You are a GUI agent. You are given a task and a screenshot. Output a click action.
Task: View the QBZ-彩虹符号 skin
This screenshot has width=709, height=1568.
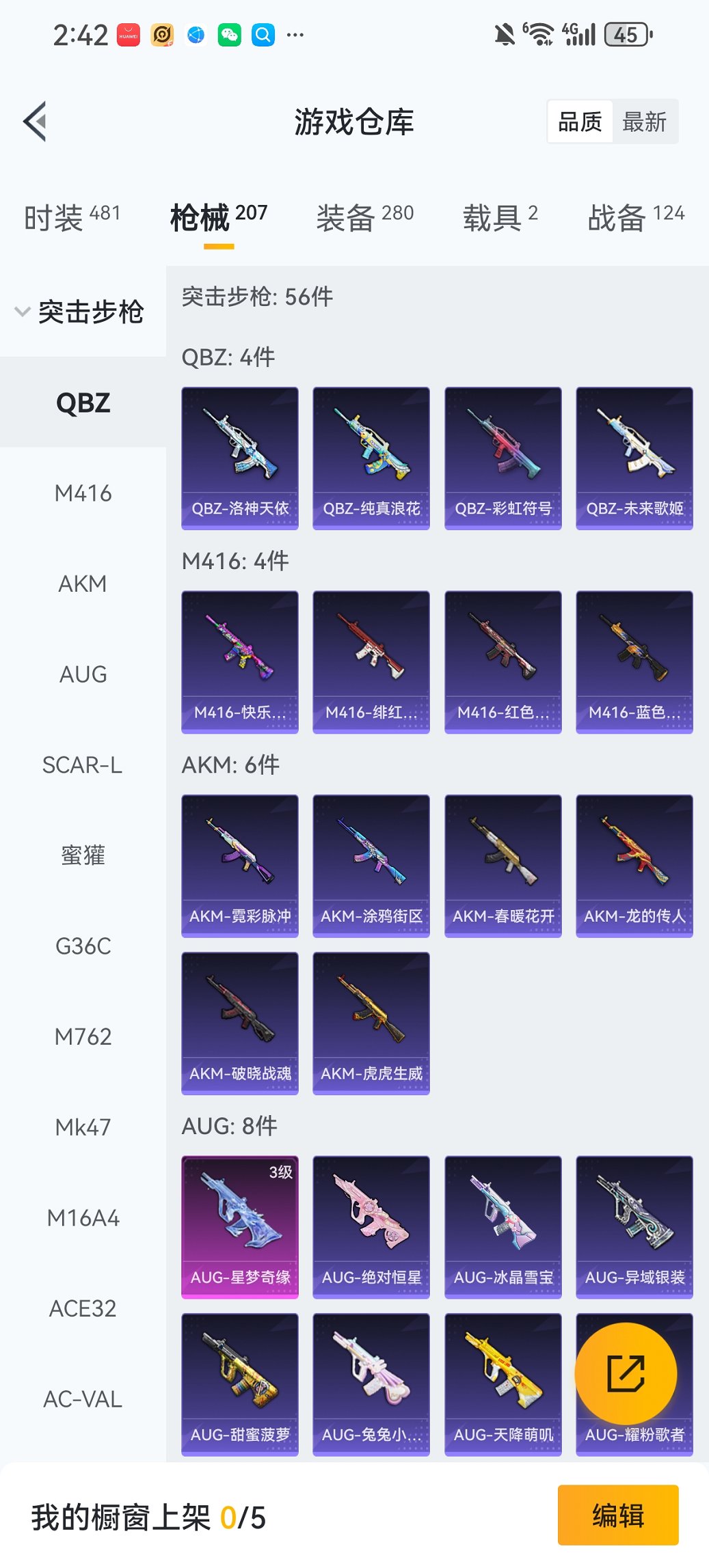click(x=503, y=458)
